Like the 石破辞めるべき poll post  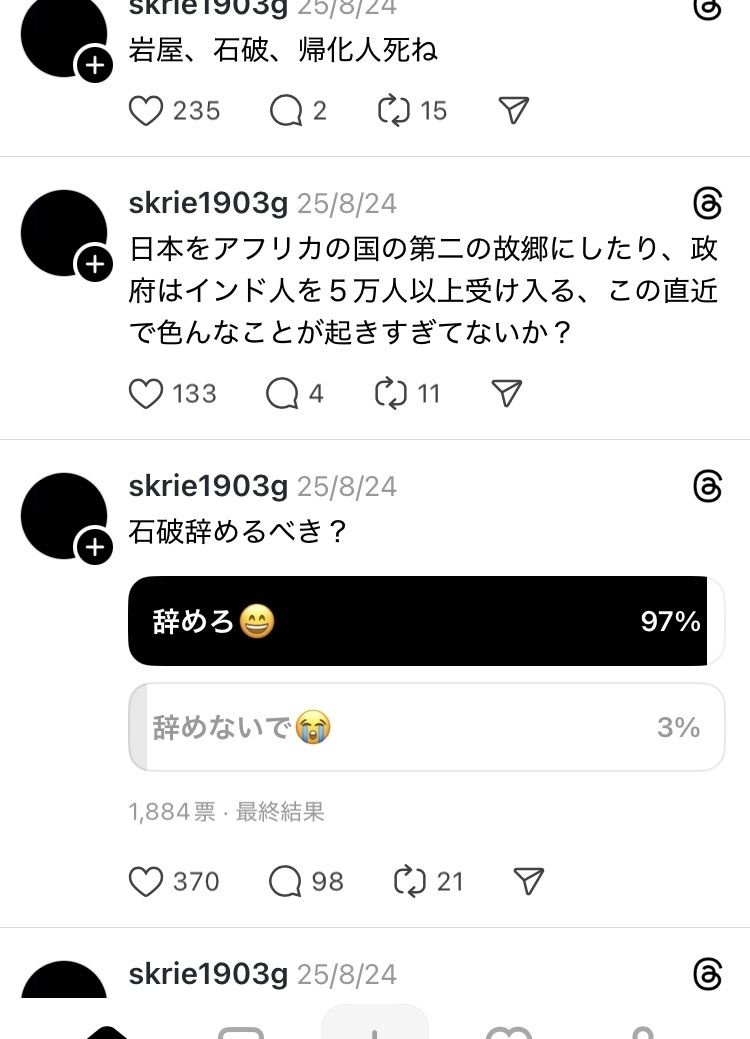(146, 881)
